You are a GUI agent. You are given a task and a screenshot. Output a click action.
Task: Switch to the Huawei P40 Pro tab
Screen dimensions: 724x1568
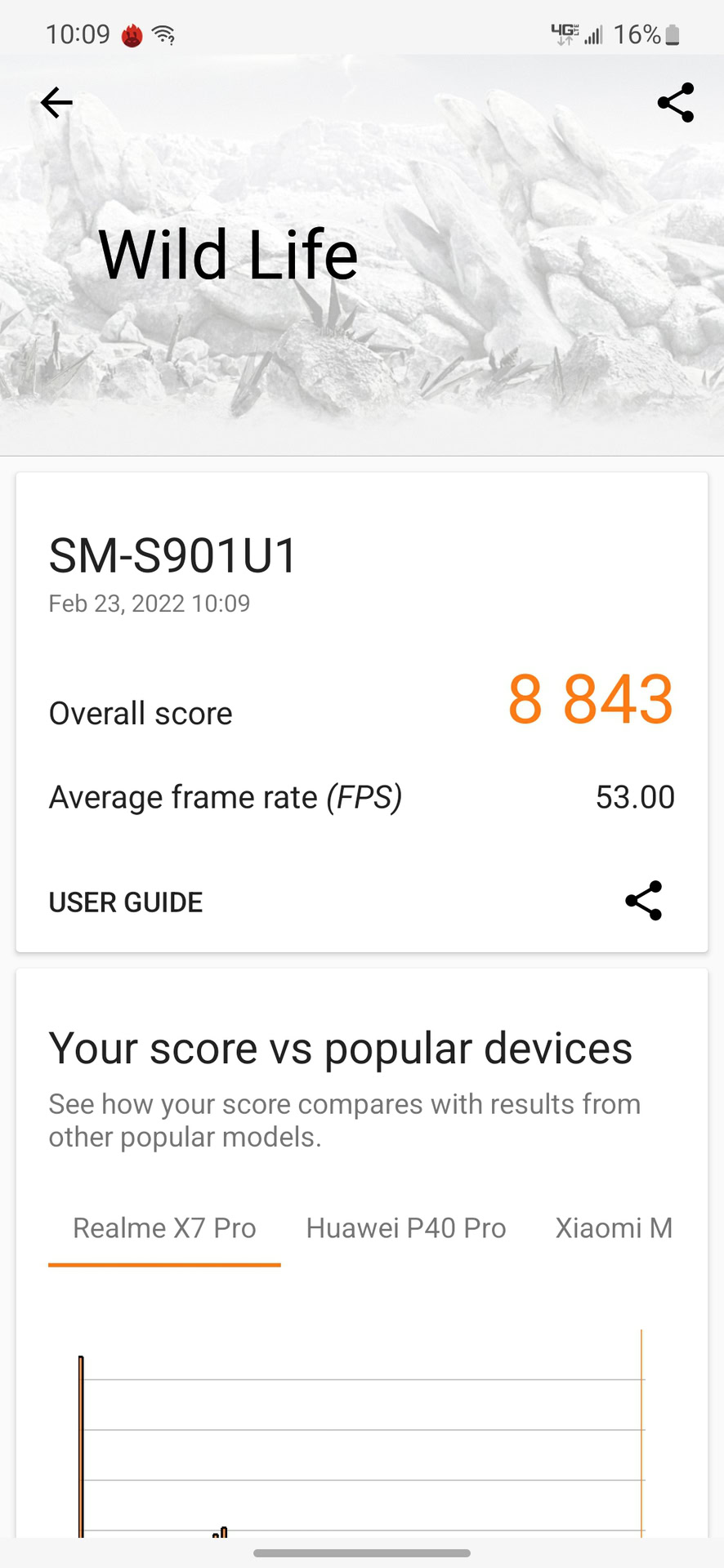[x=406, y=1228]
